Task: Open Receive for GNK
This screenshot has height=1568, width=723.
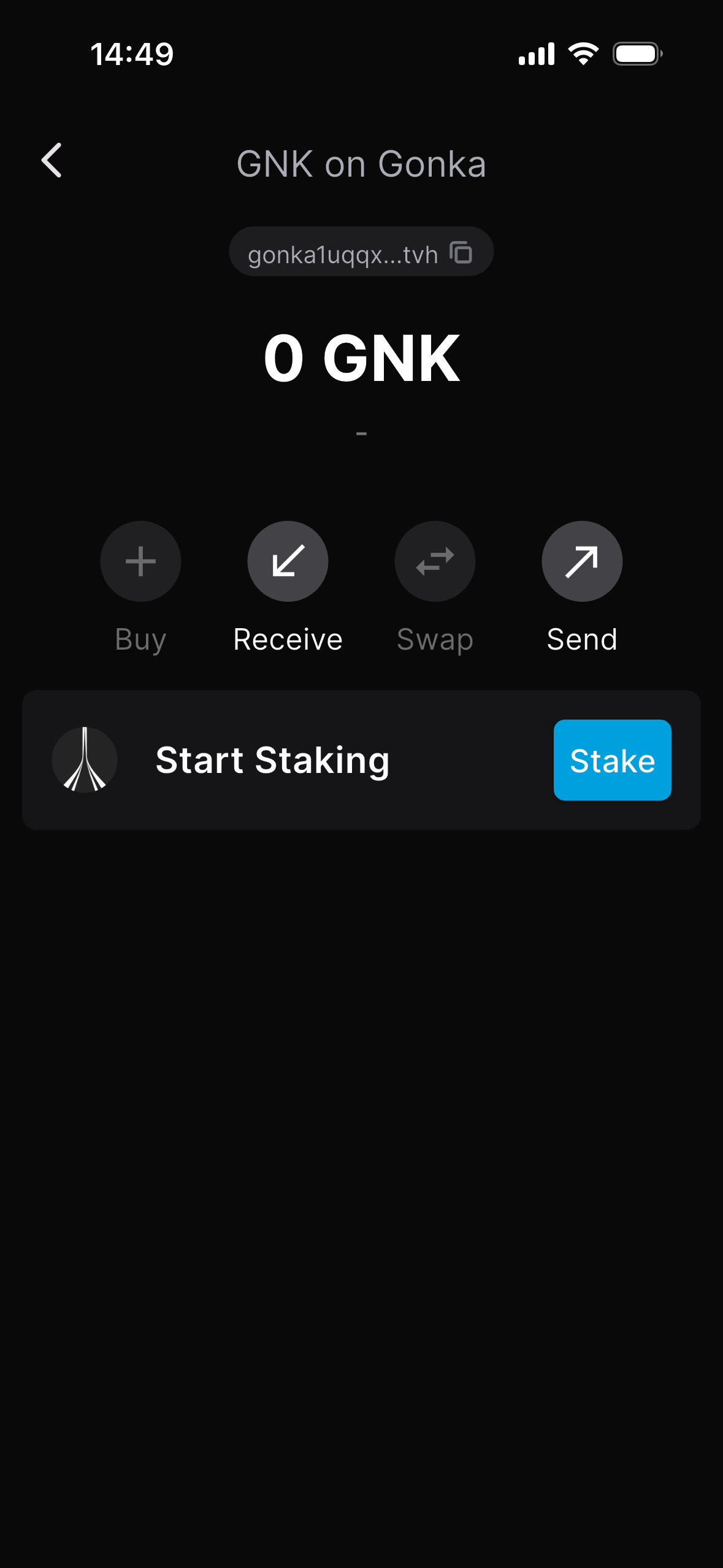Action: [288, 561]
